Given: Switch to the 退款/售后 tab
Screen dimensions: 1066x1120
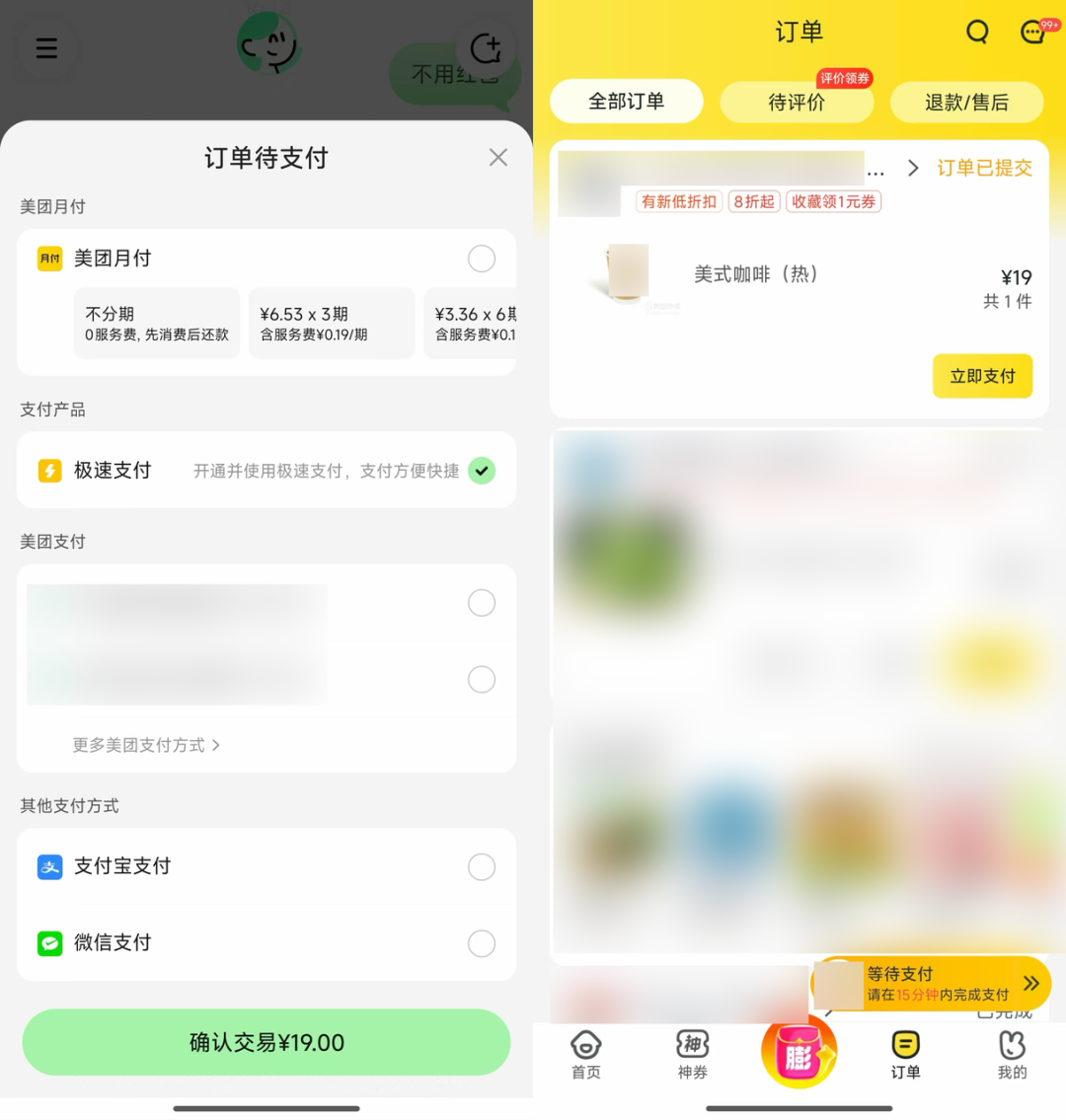Looking at the screenshot, I should pos(966,102).
